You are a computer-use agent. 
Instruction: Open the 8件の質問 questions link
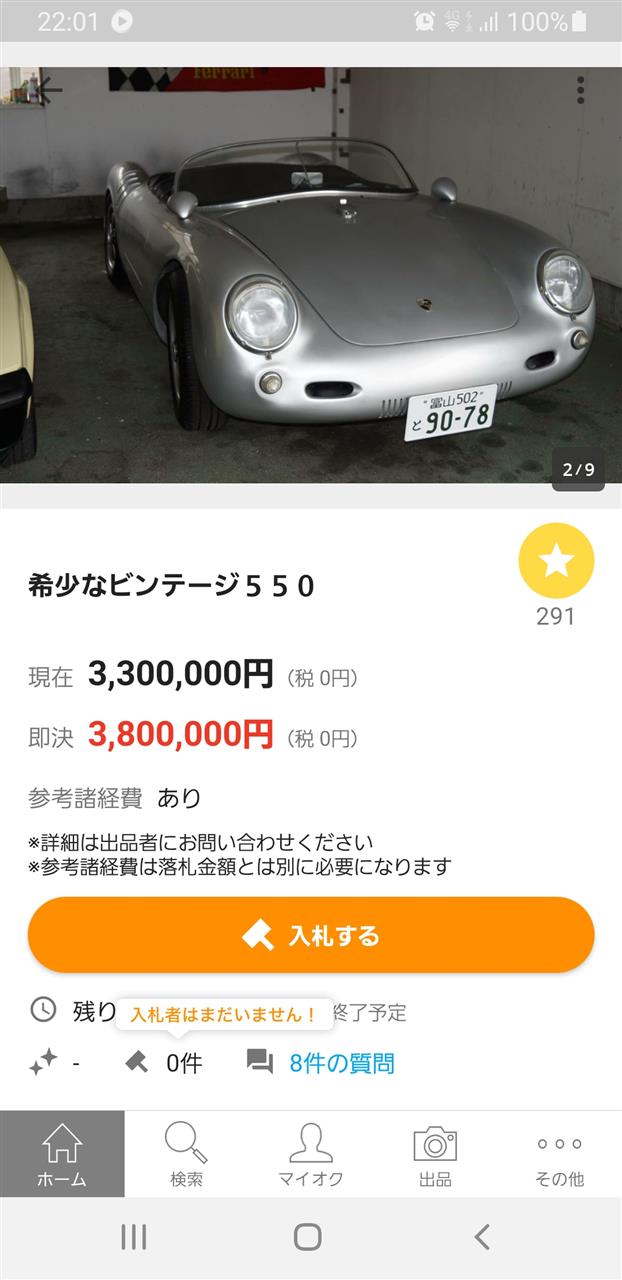pos(341,1063)
